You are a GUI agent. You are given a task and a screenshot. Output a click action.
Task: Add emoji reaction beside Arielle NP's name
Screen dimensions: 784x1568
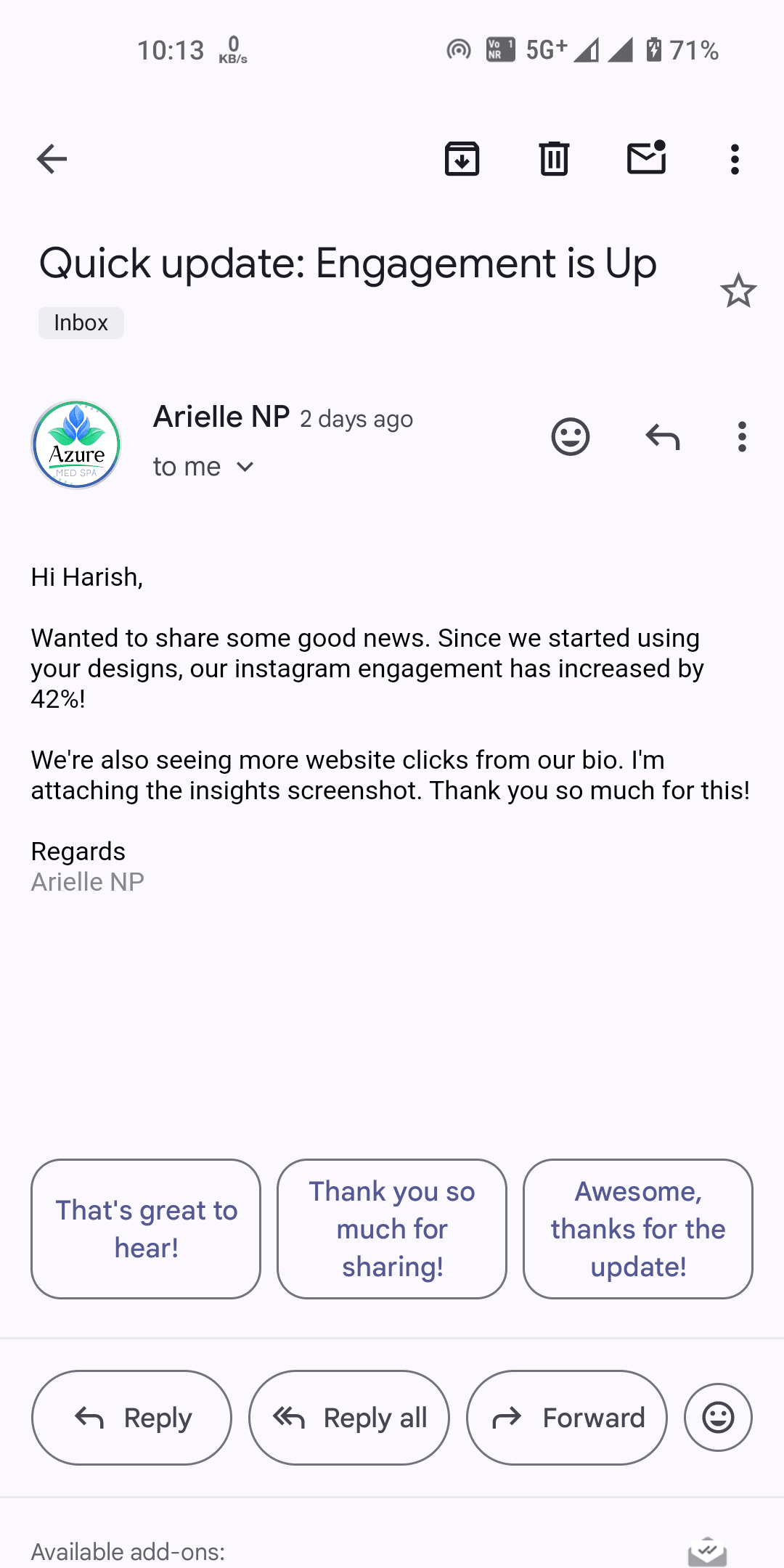(571, 437)
